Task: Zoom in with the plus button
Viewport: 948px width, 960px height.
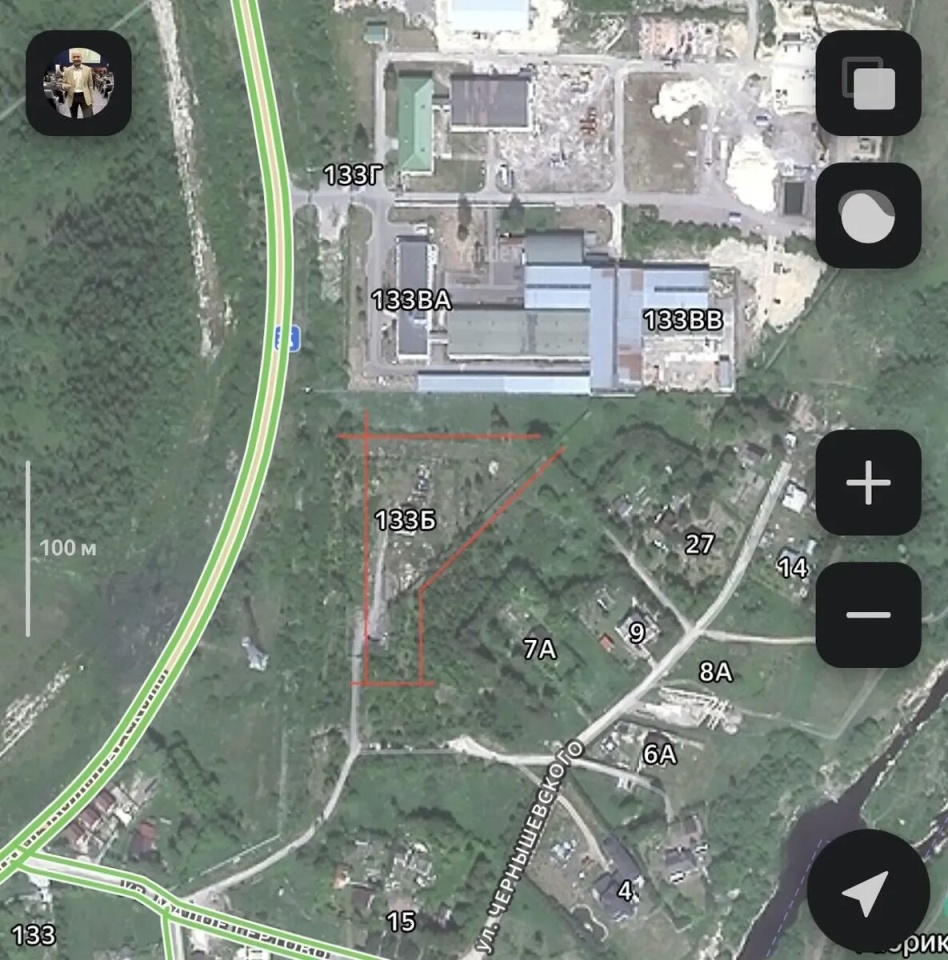Action: click(x=868, y=483)
